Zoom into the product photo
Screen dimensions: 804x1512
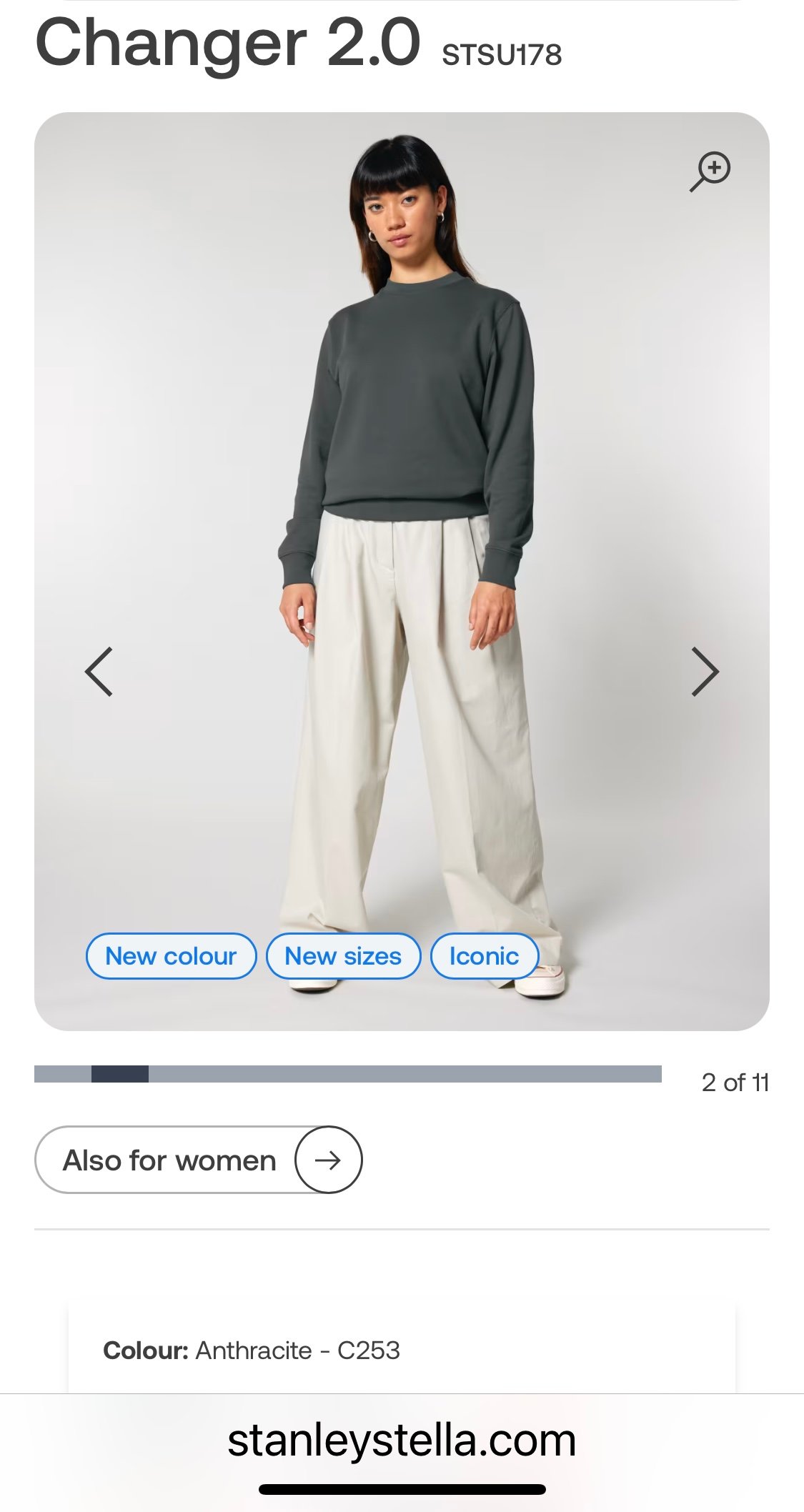pyautogui.click(x=710, y=171)
